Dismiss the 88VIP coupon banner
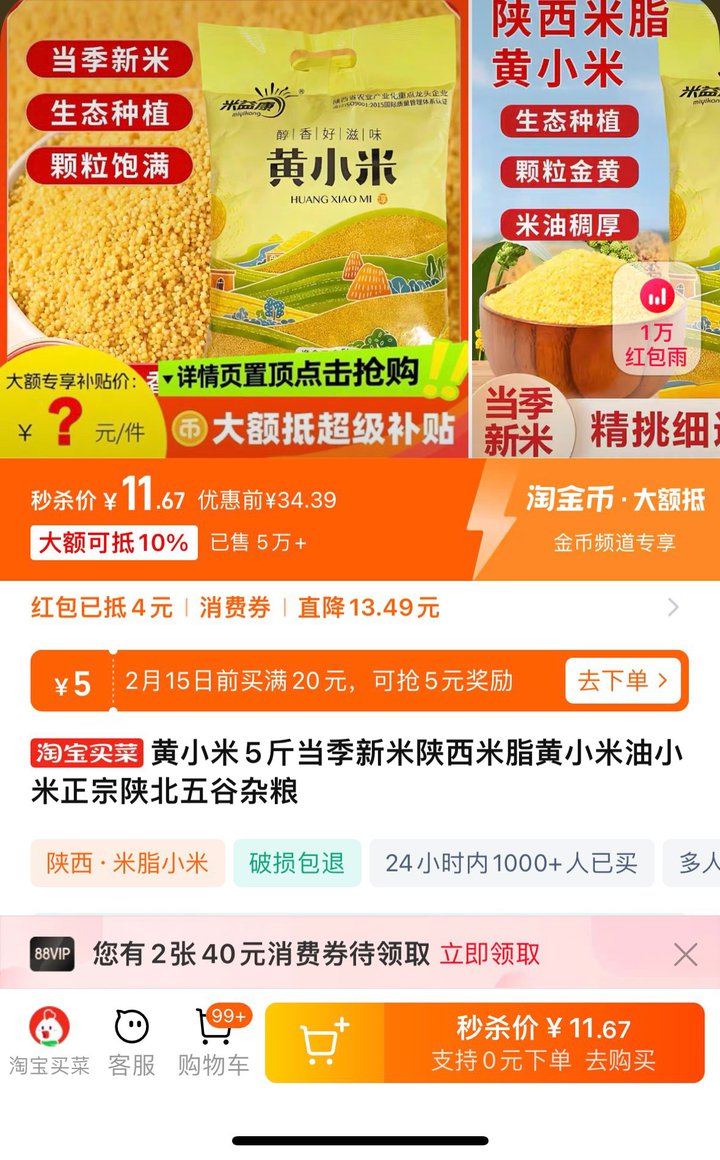This screenshot has width=720, height=1160. point(685,954)
